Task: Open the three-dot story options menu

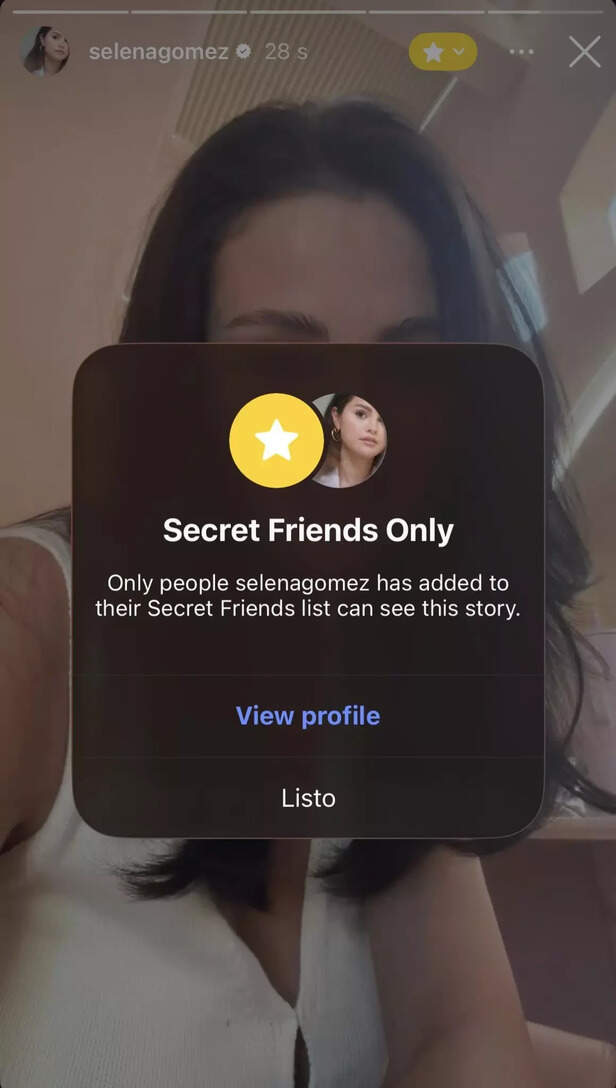Action: pos(521,52)
